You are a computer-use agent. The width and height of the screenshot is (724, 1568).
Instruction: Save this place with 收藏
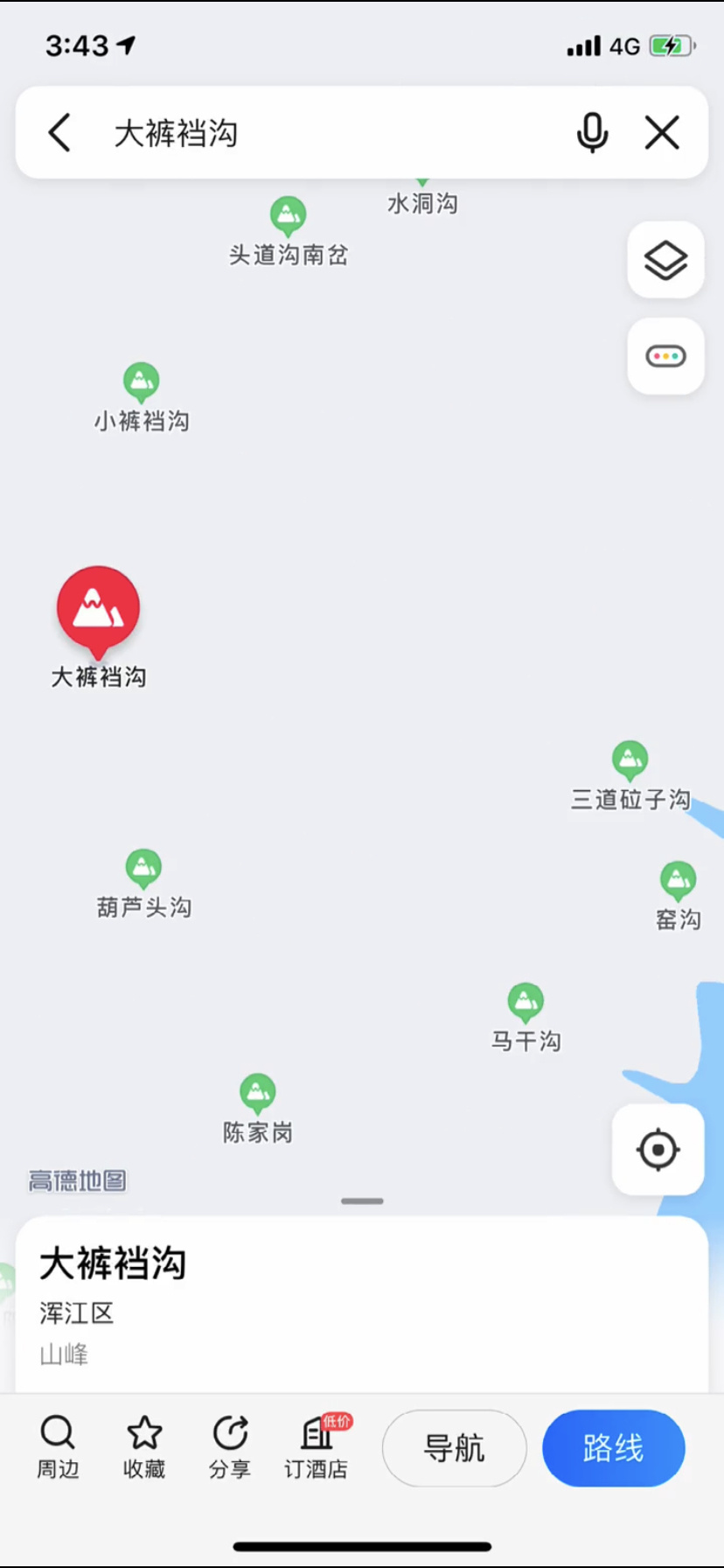(144, 1447)
